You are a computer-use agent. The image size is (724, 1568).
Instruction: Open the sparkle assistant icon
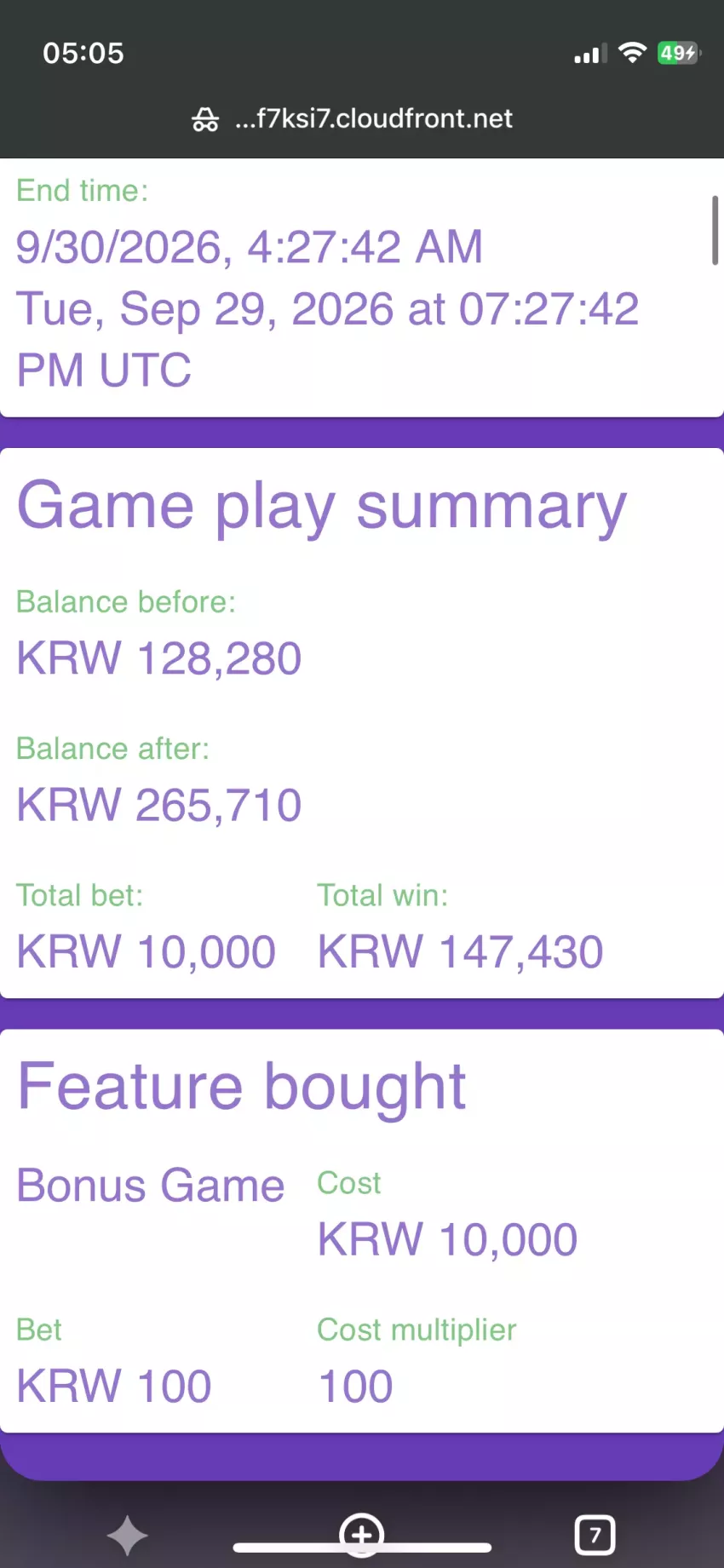[x=128, y=1536]
